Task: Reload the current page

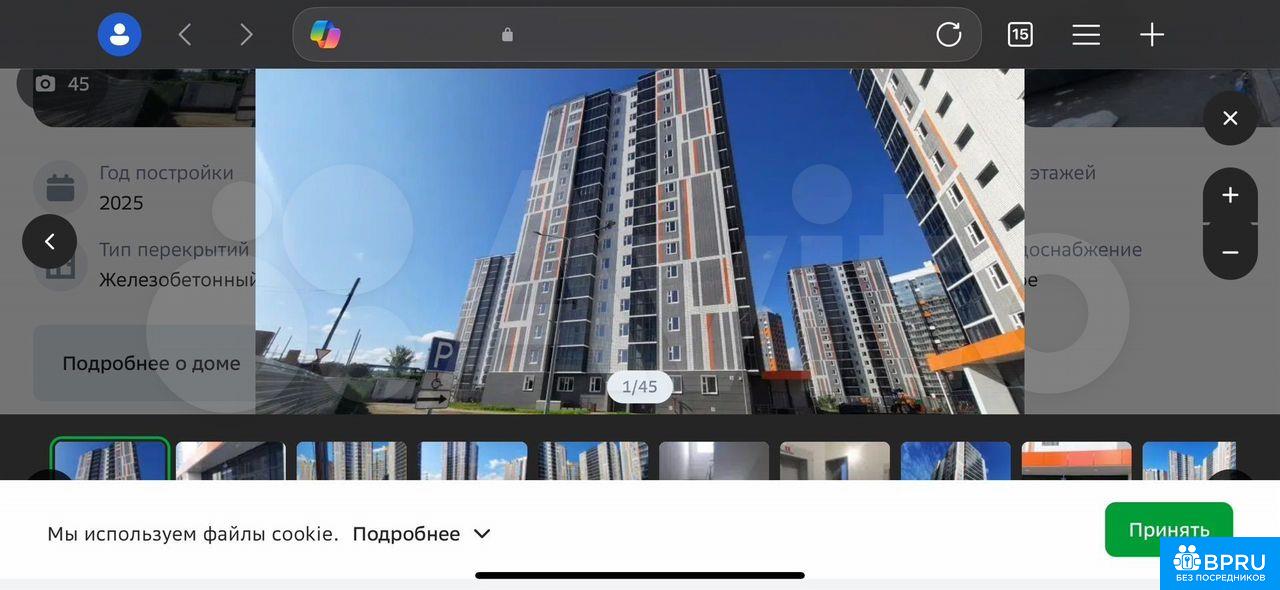Action: [x=948, y=35]
